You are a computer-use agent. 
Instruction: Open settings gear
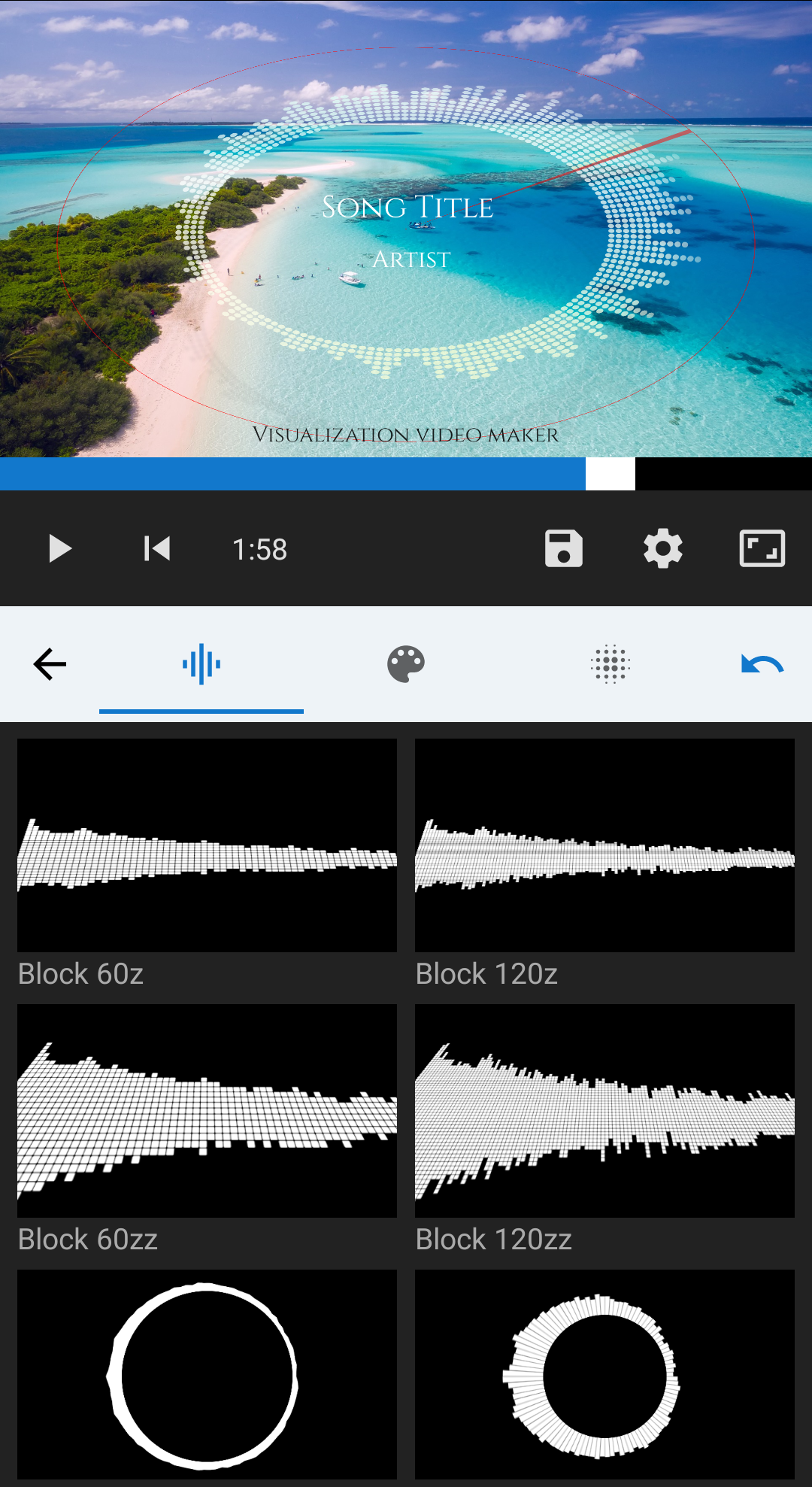(662, 549)
